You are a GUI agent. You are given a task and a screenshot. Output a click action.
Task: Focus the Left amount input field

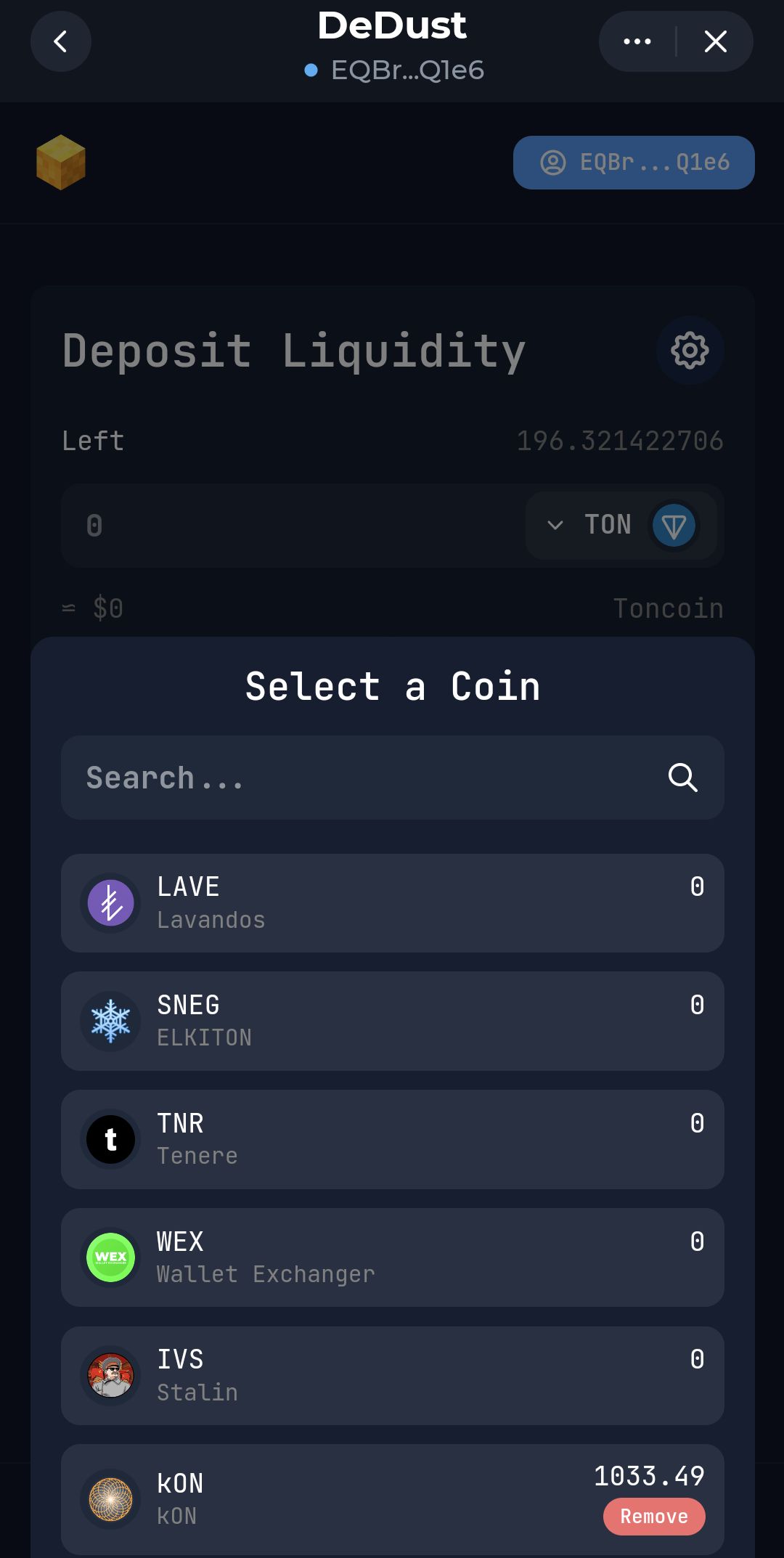pos(290,525)
